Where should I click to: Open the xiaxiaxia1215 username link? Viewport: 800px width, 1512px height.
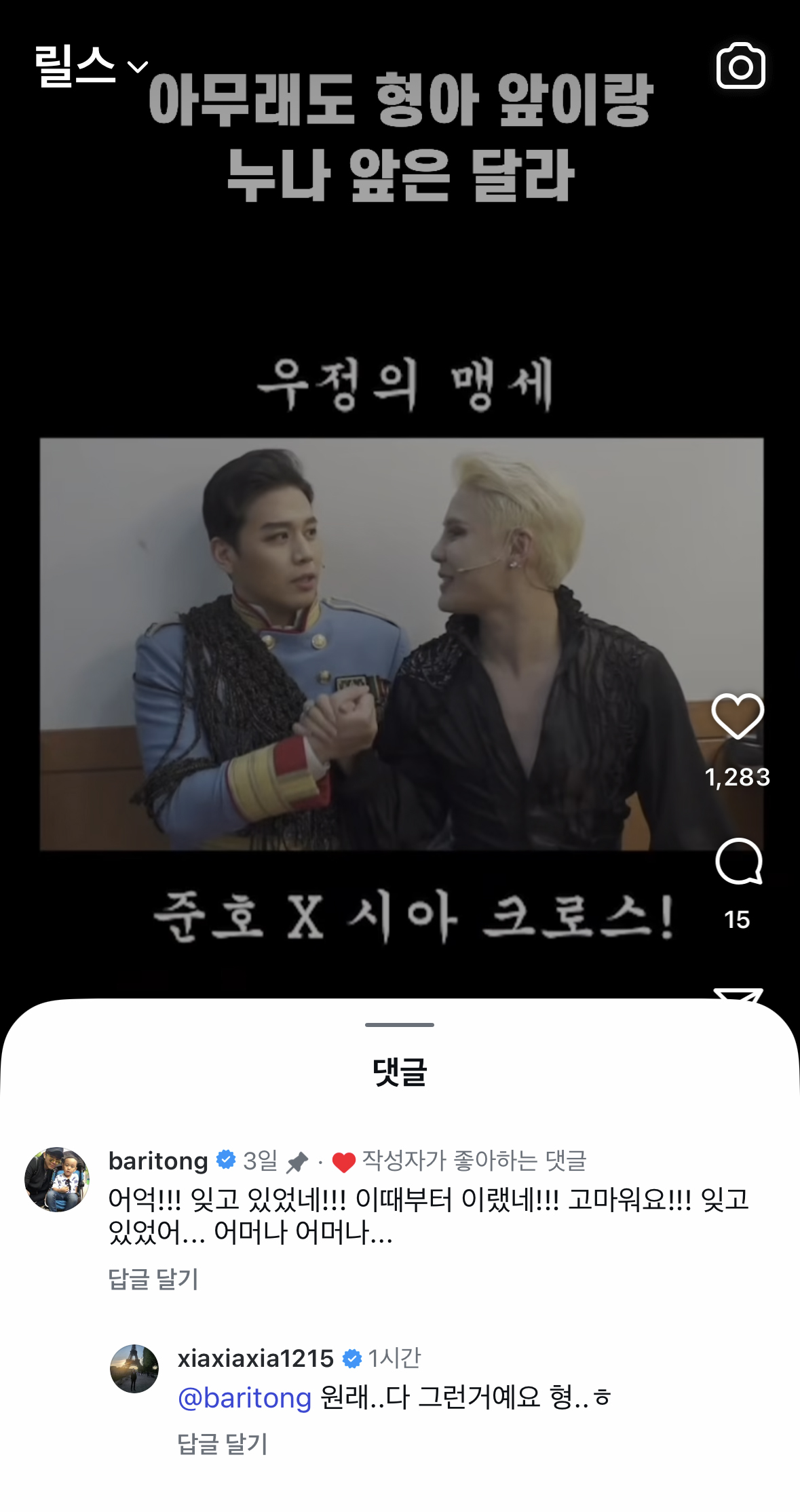[x=255, y=1358]
